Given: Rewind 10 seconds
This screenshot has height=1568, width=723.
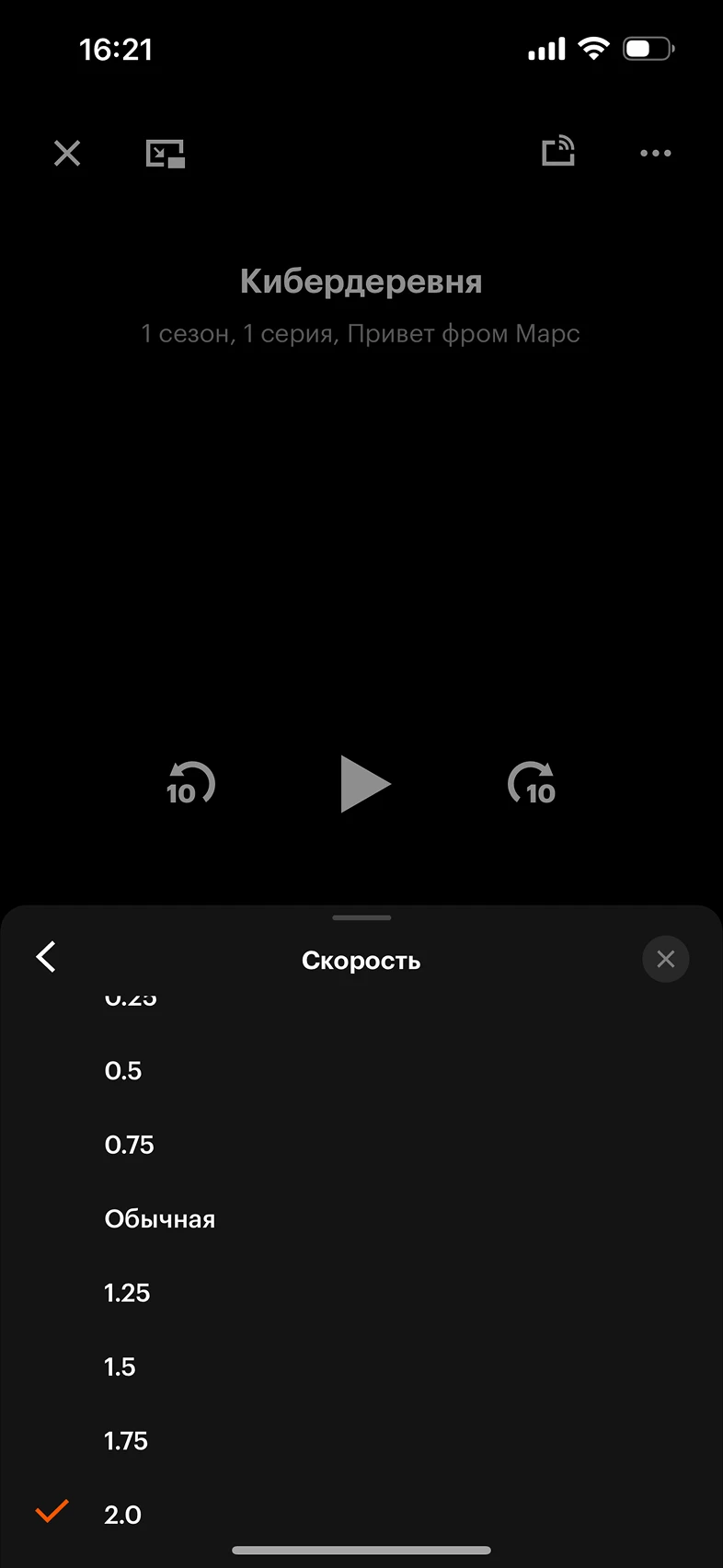Looking at the screenshot, I should (190, 785).
